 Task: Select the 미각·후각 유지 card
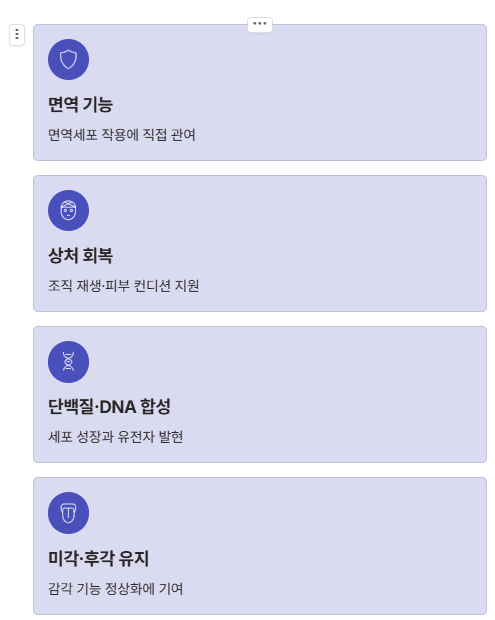coord(260,546)
